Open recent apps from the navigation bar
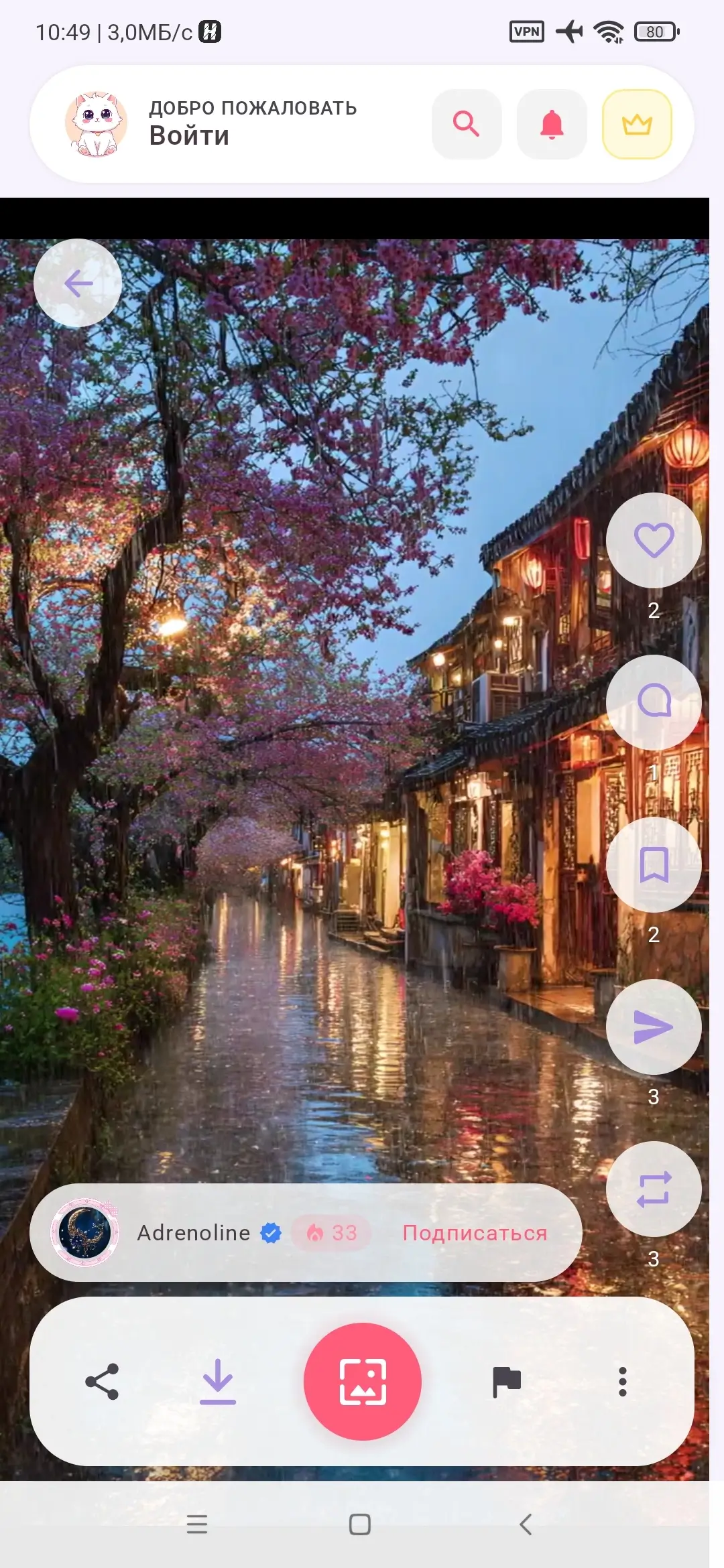The height and width of the screenshot is (1568, 724). click(197, 1524)
